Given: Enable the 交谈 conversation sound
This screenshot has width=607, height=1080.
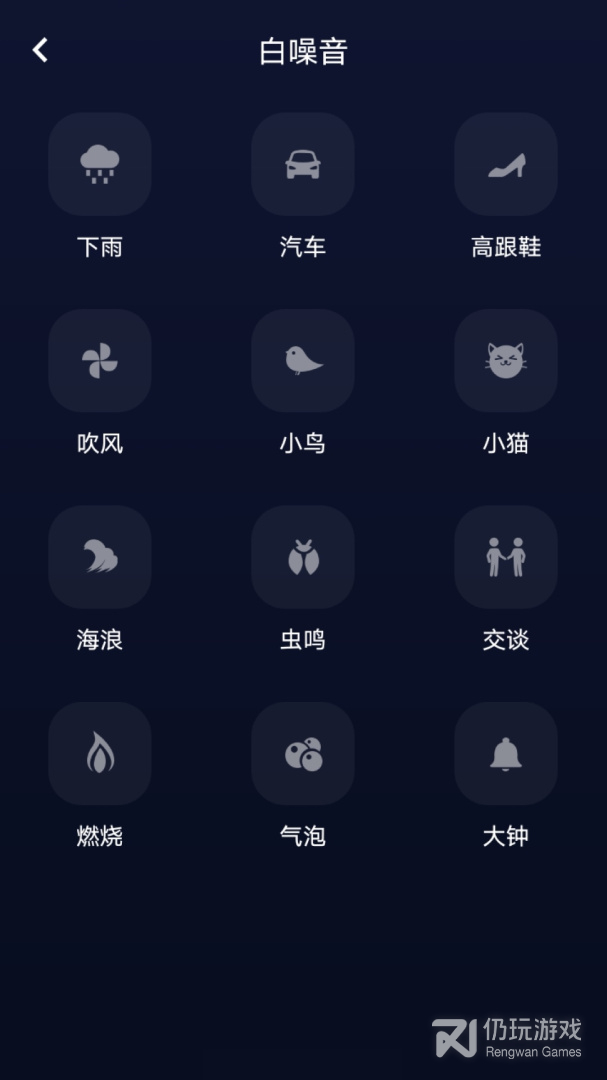Looking at the screenshot, I should (x=506, y=557).
